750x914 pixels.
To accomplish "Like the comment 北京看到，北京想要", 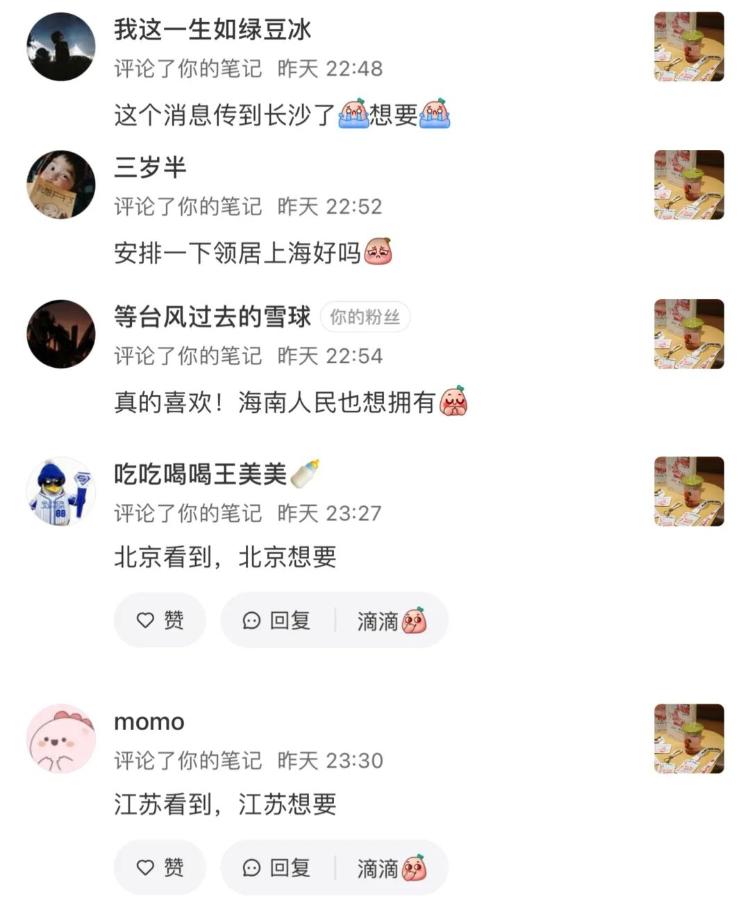I will coord(160,621).
